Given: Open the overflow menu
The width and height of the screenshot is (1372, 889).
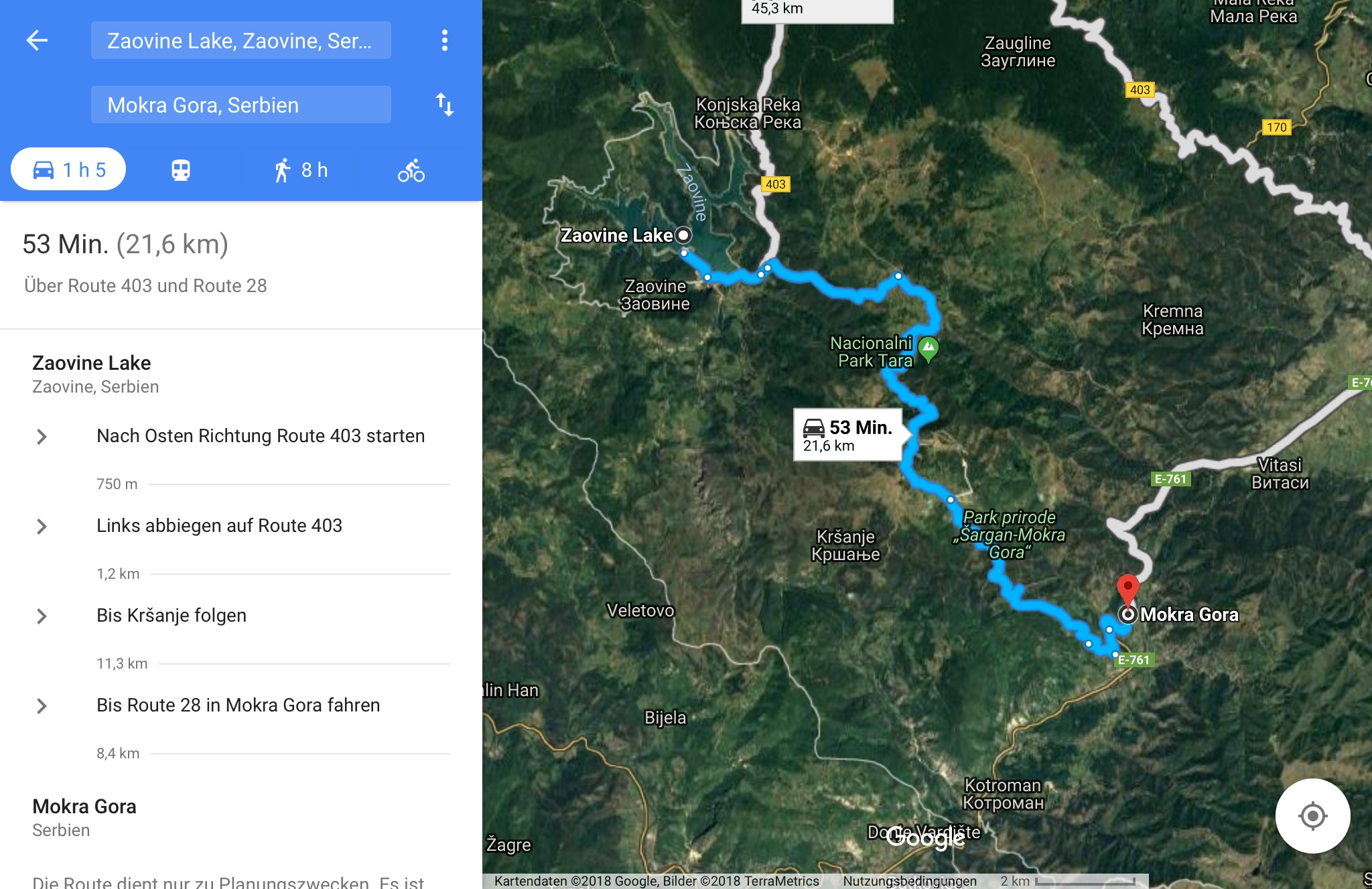Looking at the screenshot, I should pyautogui.click(x=444, y=40).
